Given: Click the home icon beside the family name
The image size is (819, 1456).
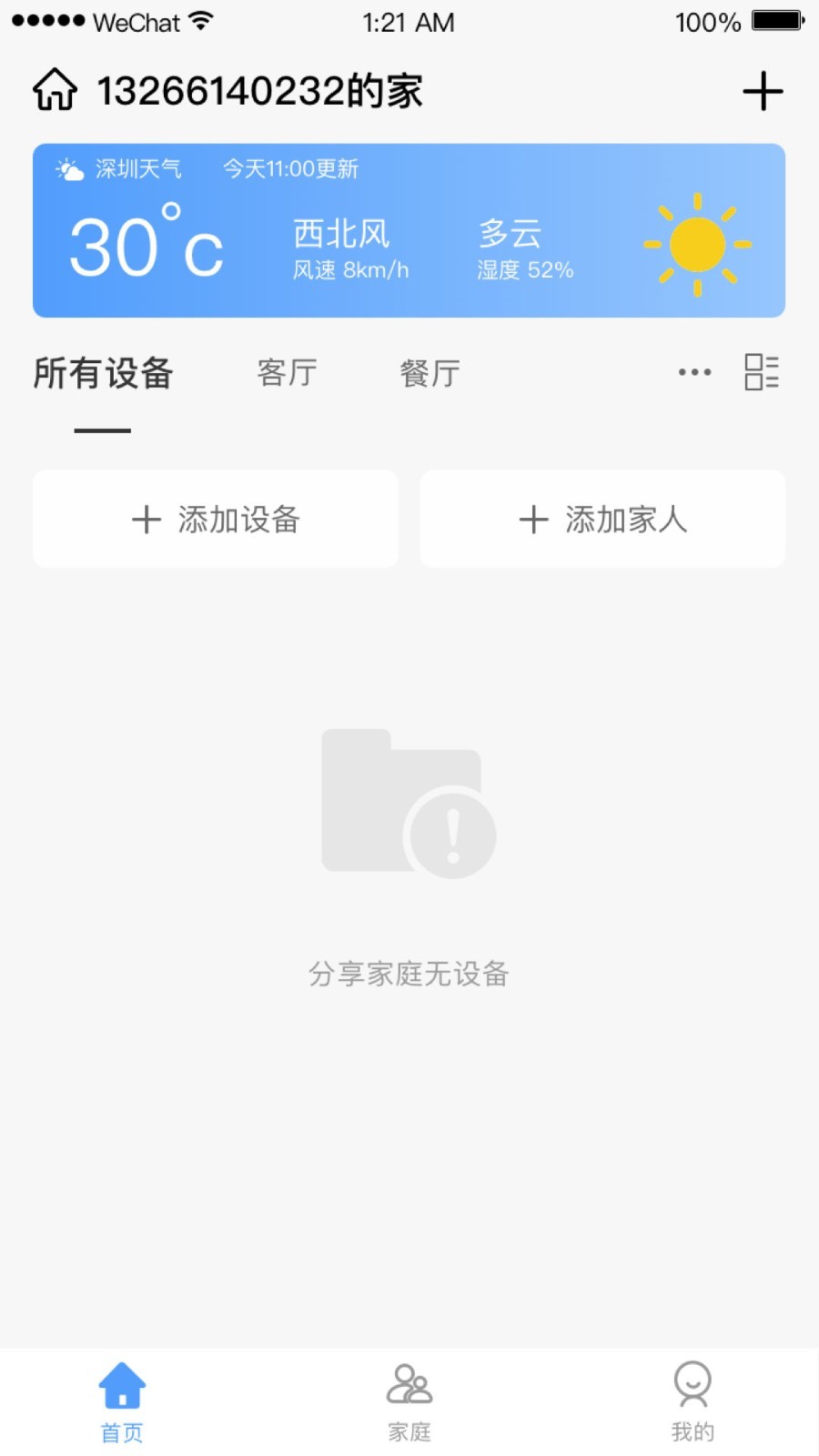Looking at the screenshot, I should [55, 90].
